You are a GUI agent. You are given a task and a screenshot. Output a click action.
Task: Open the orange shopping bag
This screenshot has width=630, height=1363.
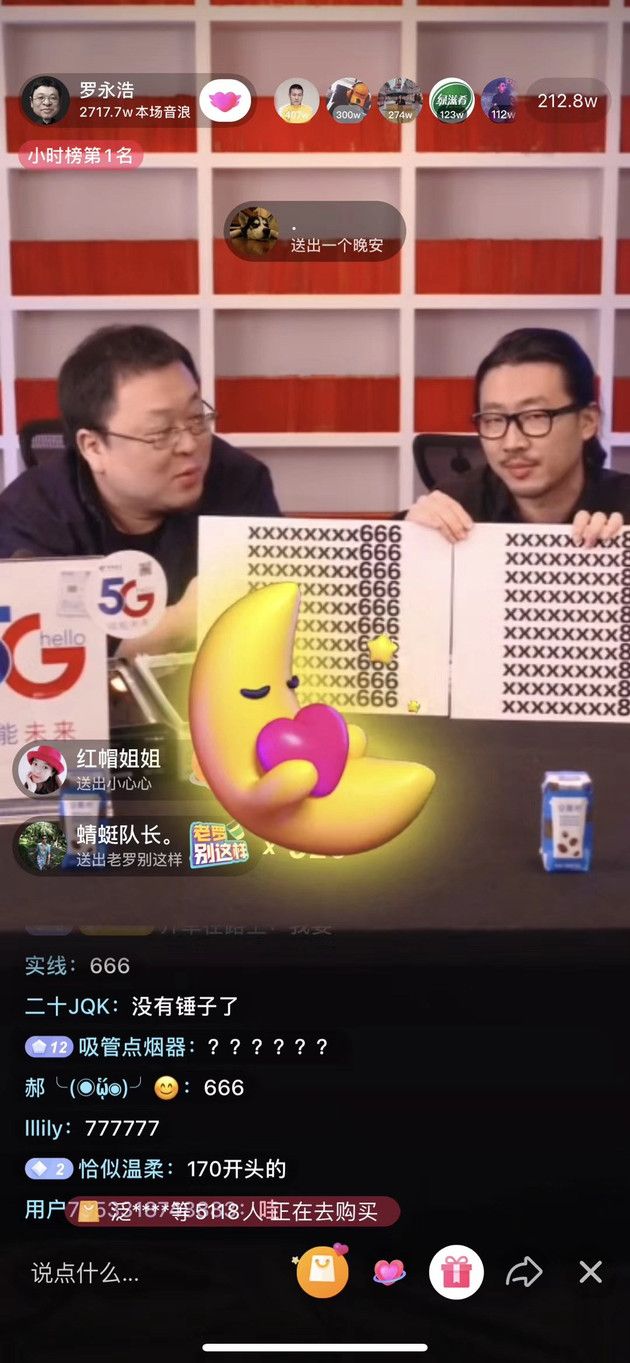coord(322,1272)
